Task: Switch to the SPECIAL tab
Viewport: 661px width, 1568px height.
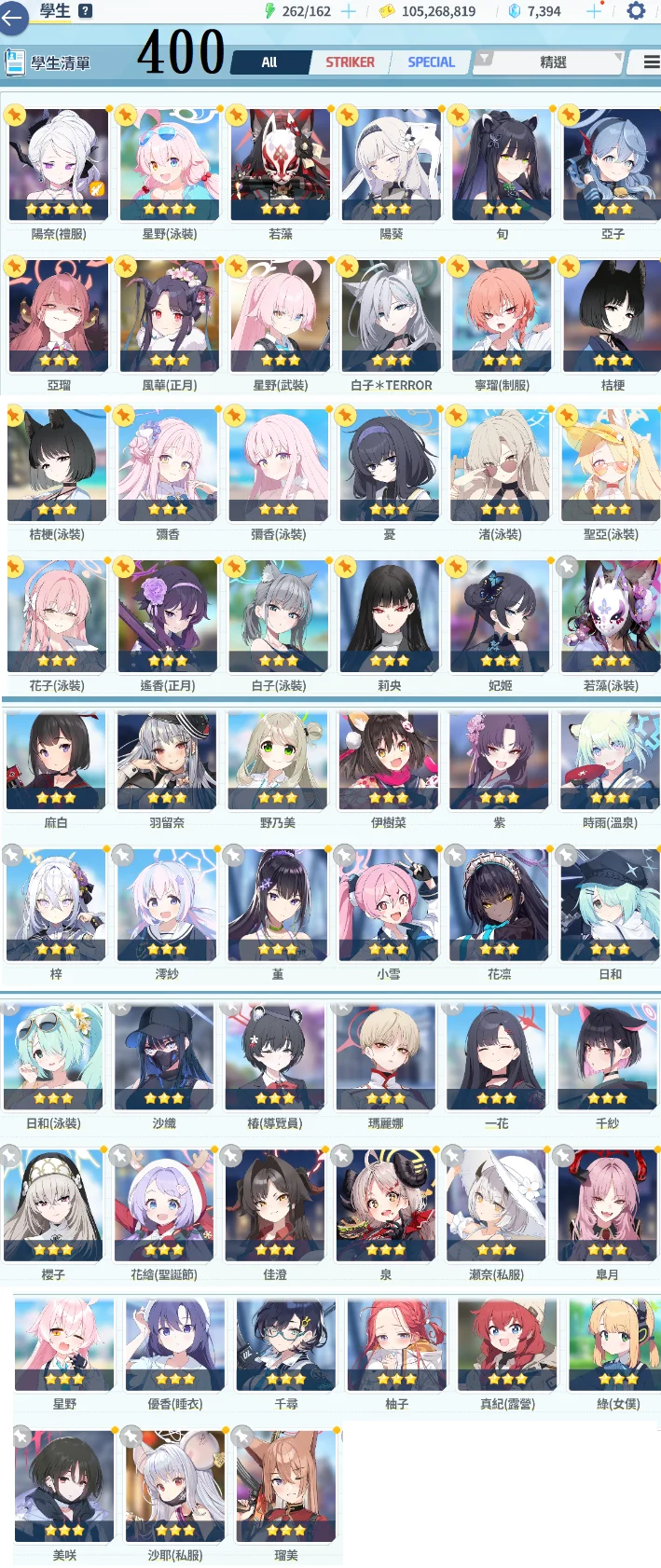Action: pos(431,62)
